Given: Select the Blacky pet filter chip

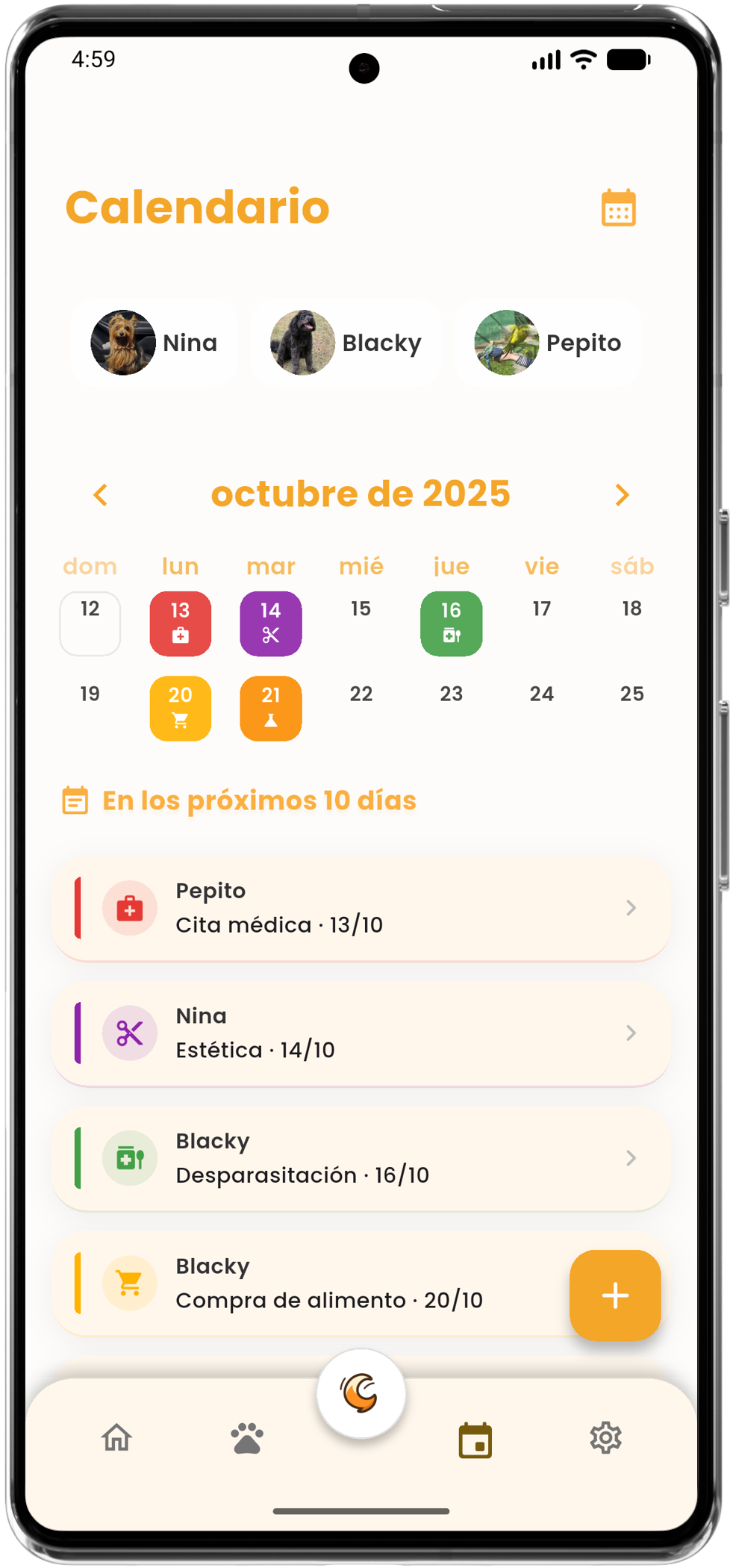Looking at the screenshot, I should tap(346, 342).
